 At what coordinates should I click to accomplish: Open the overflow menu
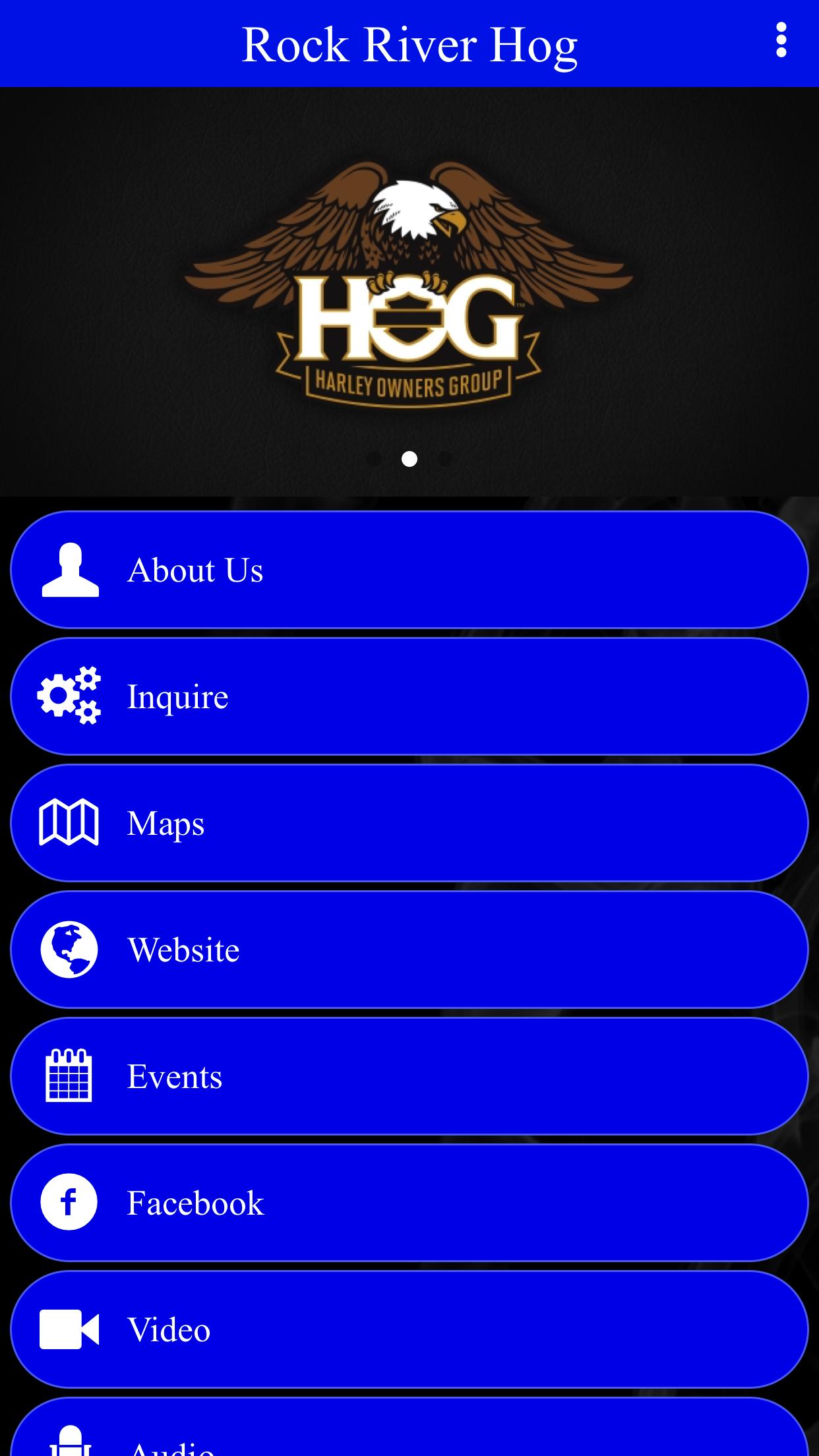pyautogui.click(x=781, y=41)
